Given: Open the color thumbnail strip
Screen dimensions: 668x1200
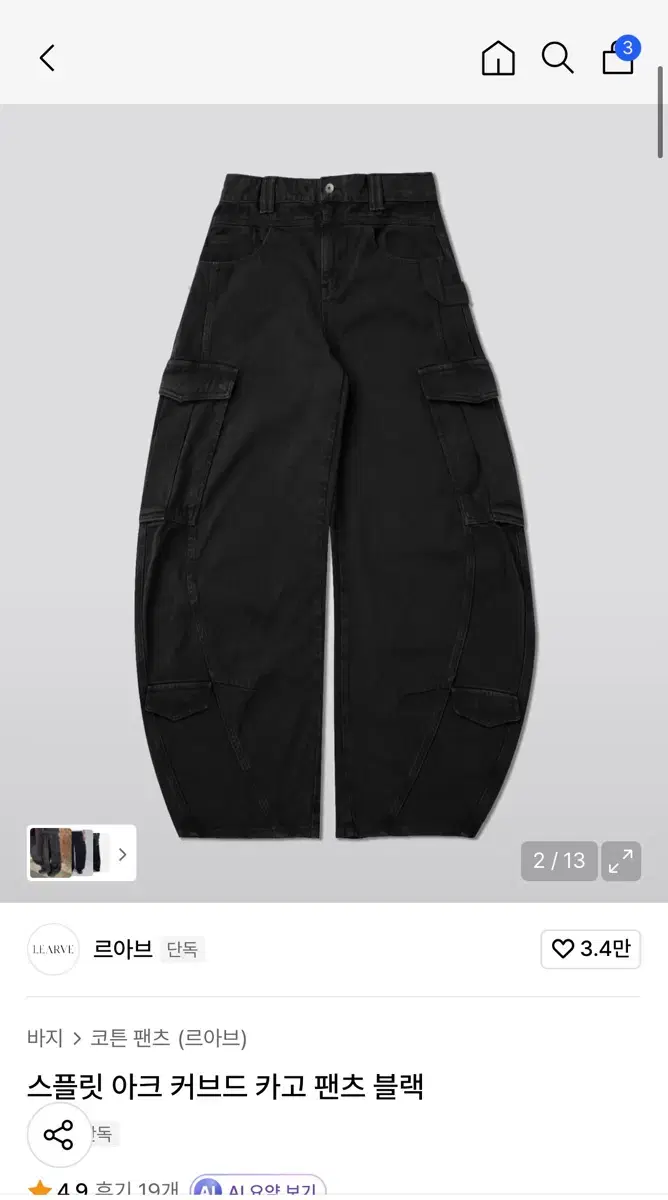Looking at the screenshot, I should [x=81, y=853].
